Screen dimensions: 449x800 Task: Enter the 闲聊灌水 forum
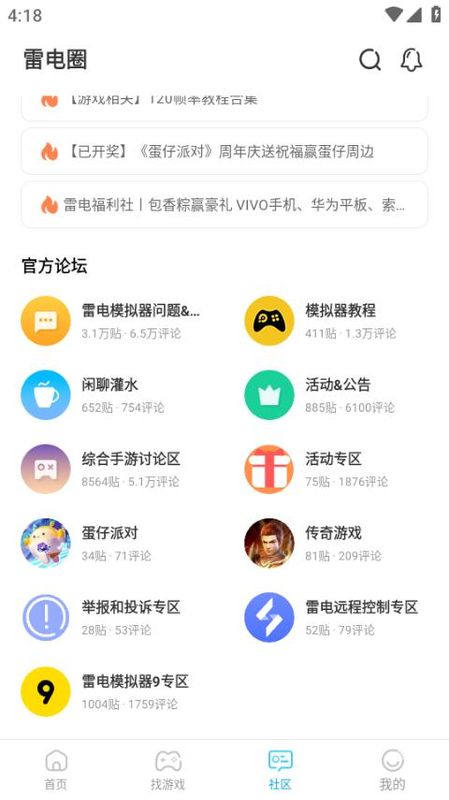click(112, 395)
